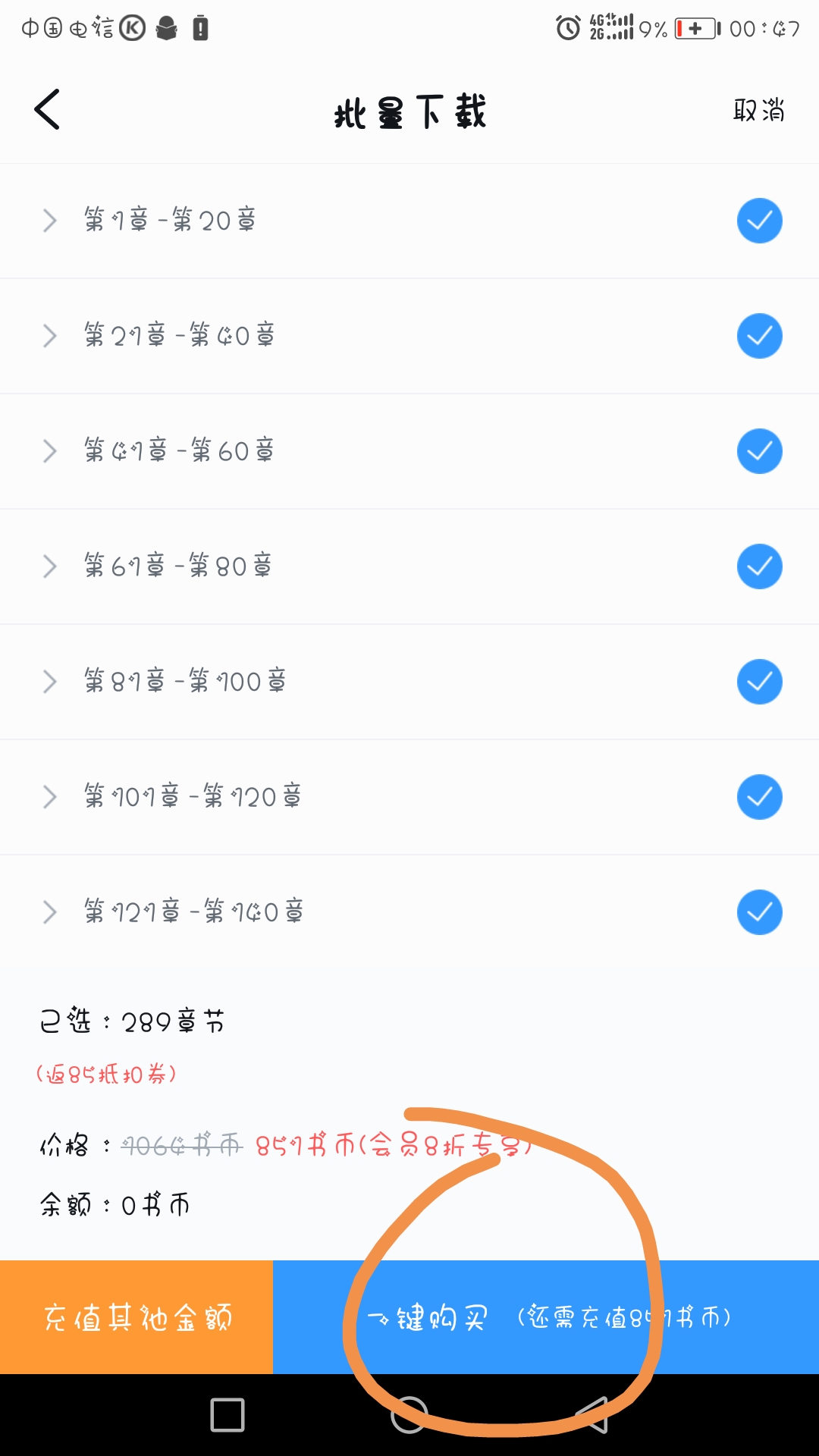Expand the 第81章-第100章 chapter group
Viewport: 819px width, 1456px height.
[x=50, y=682]
